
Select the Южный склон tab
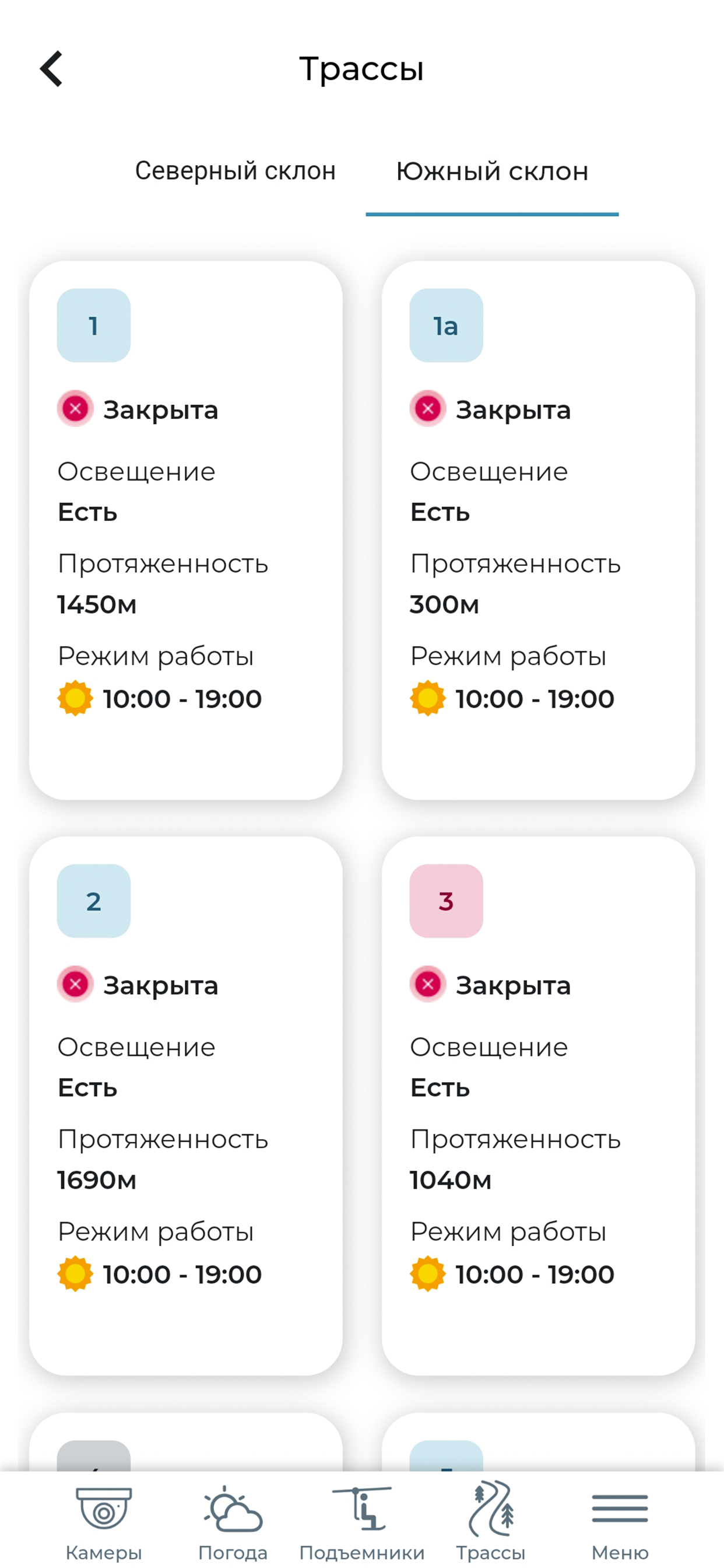coord(492,171)
